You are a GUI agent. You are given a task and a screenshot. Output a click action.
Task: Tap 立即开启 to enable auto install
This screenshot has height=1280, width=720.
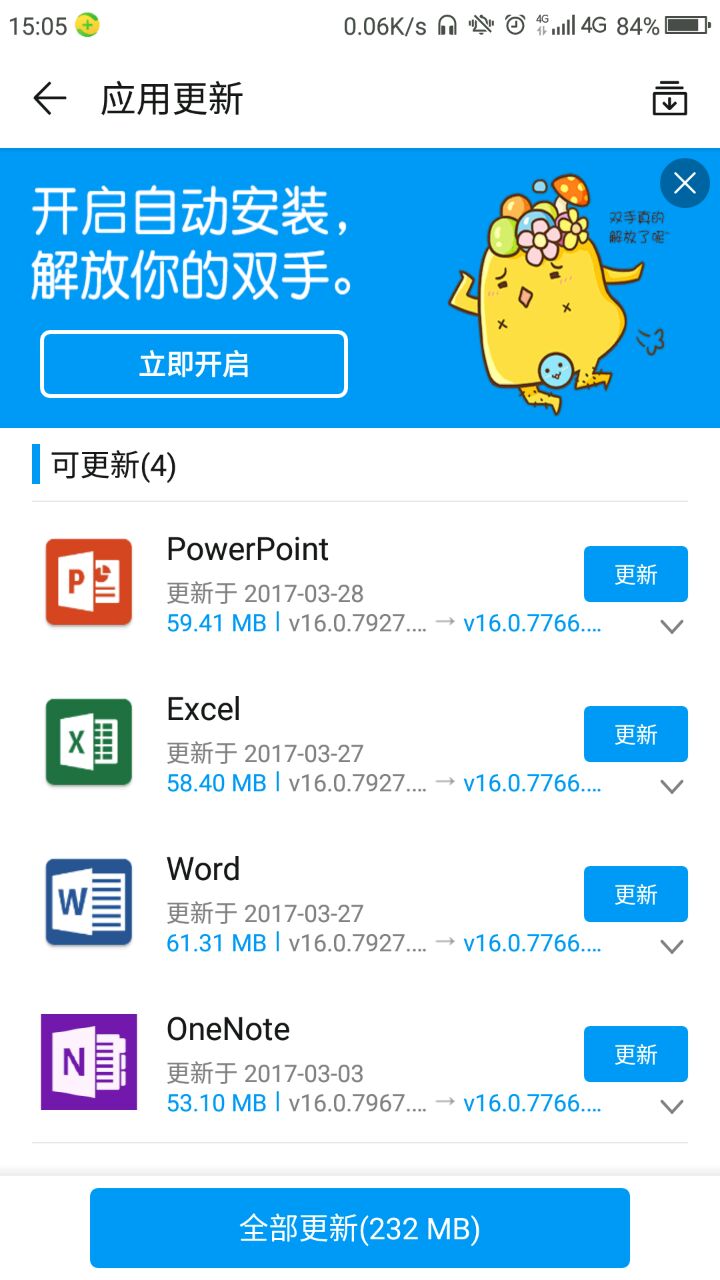194,364
